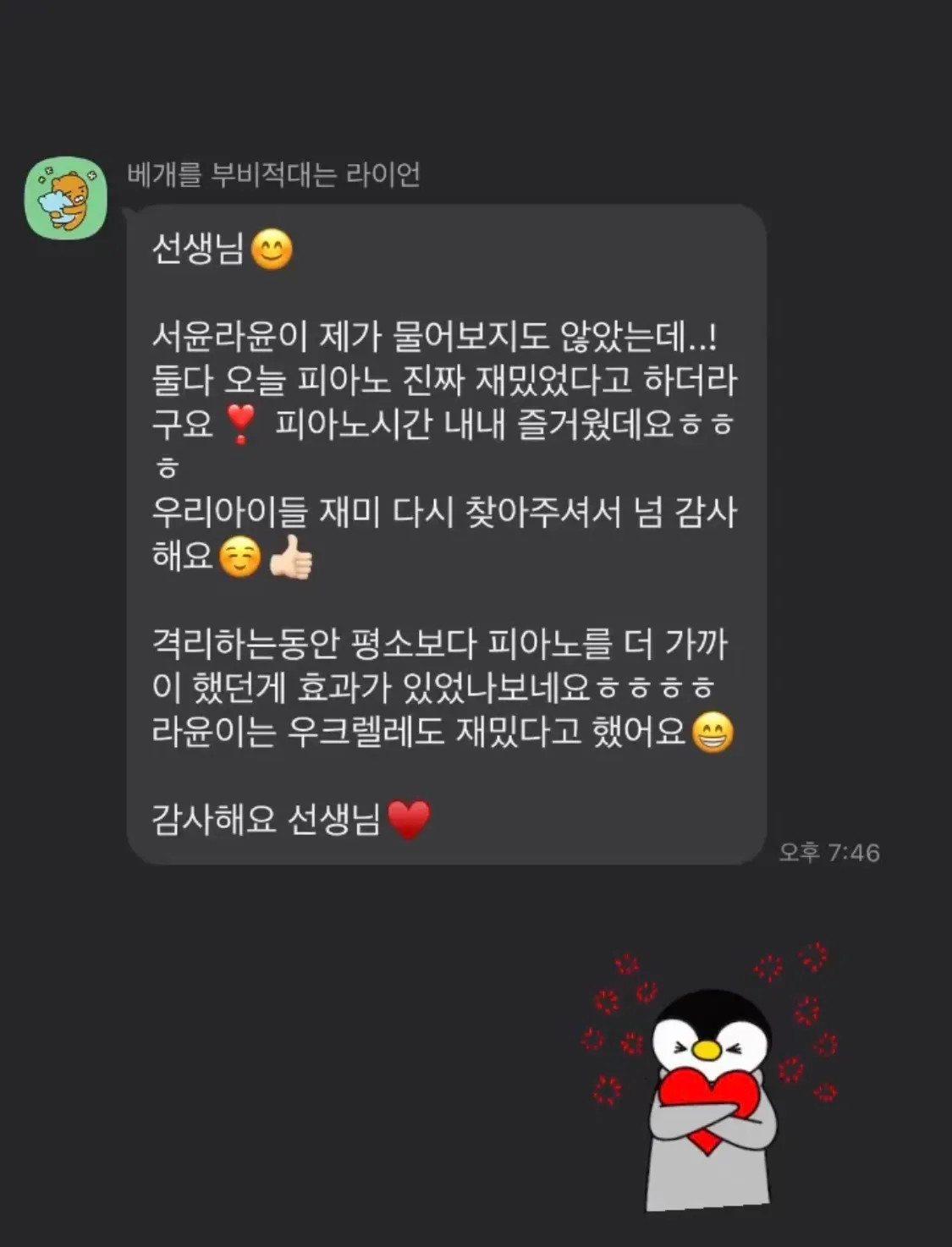This screenshot has width=952, height=1247.
Task: Click the cloud pillow in Ryan's avatar
Action: point(52,201)
